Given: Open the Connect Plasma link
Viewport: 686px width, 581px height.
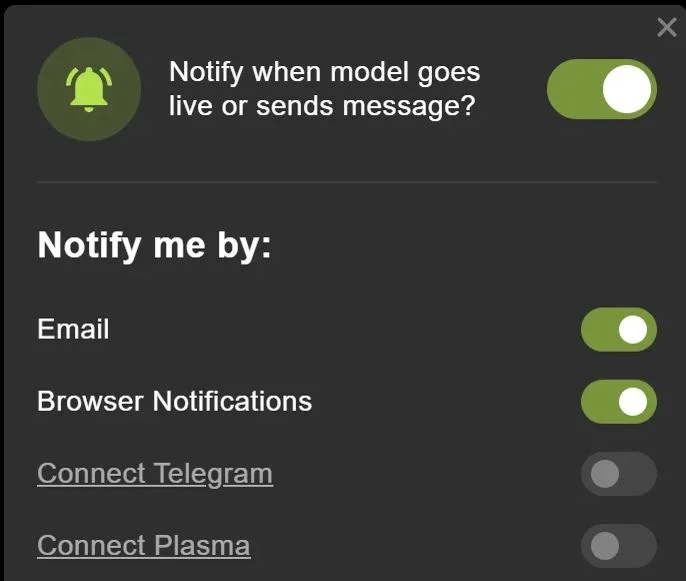Looking at the screenshot, I should point(143,545).
